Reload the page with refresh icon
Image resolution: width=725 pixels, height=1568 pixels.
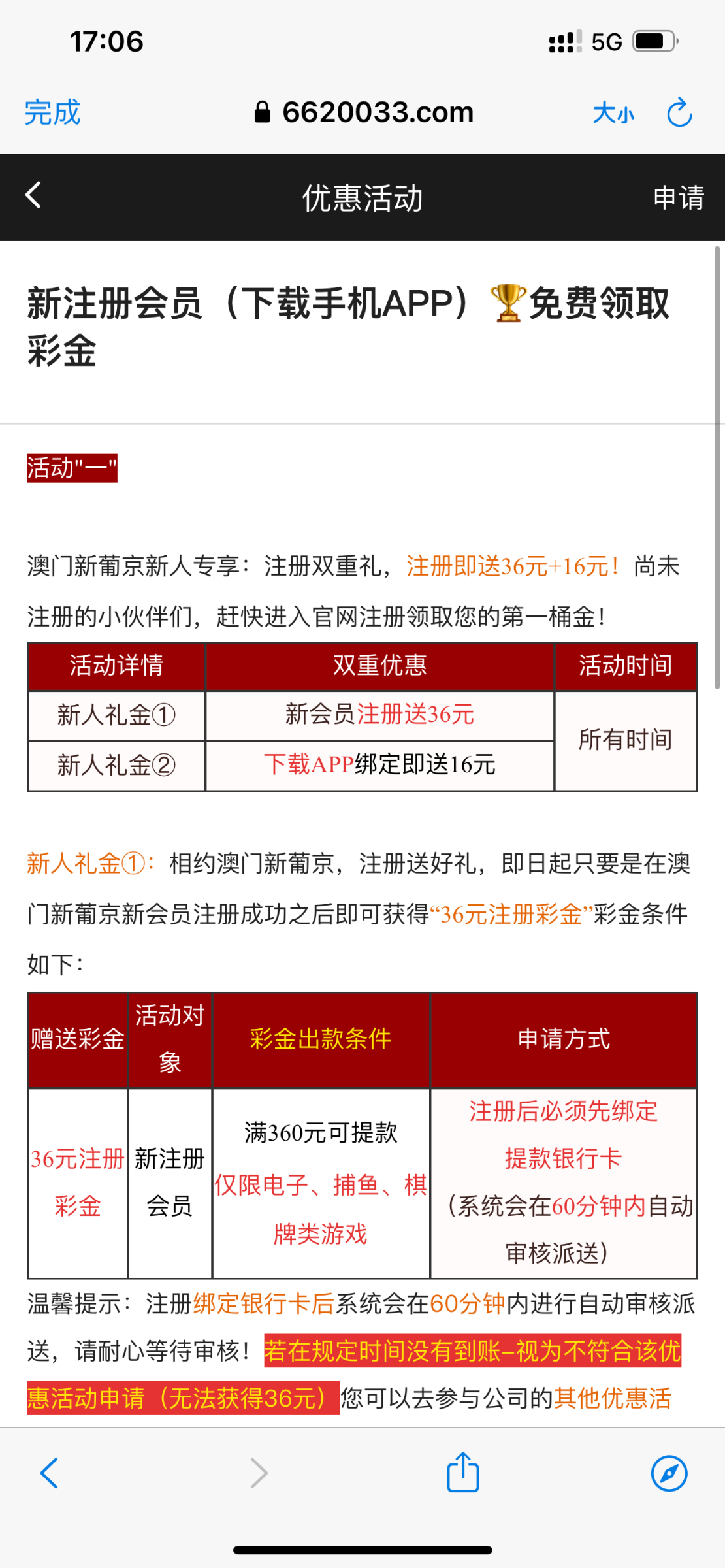click(679, 112)
